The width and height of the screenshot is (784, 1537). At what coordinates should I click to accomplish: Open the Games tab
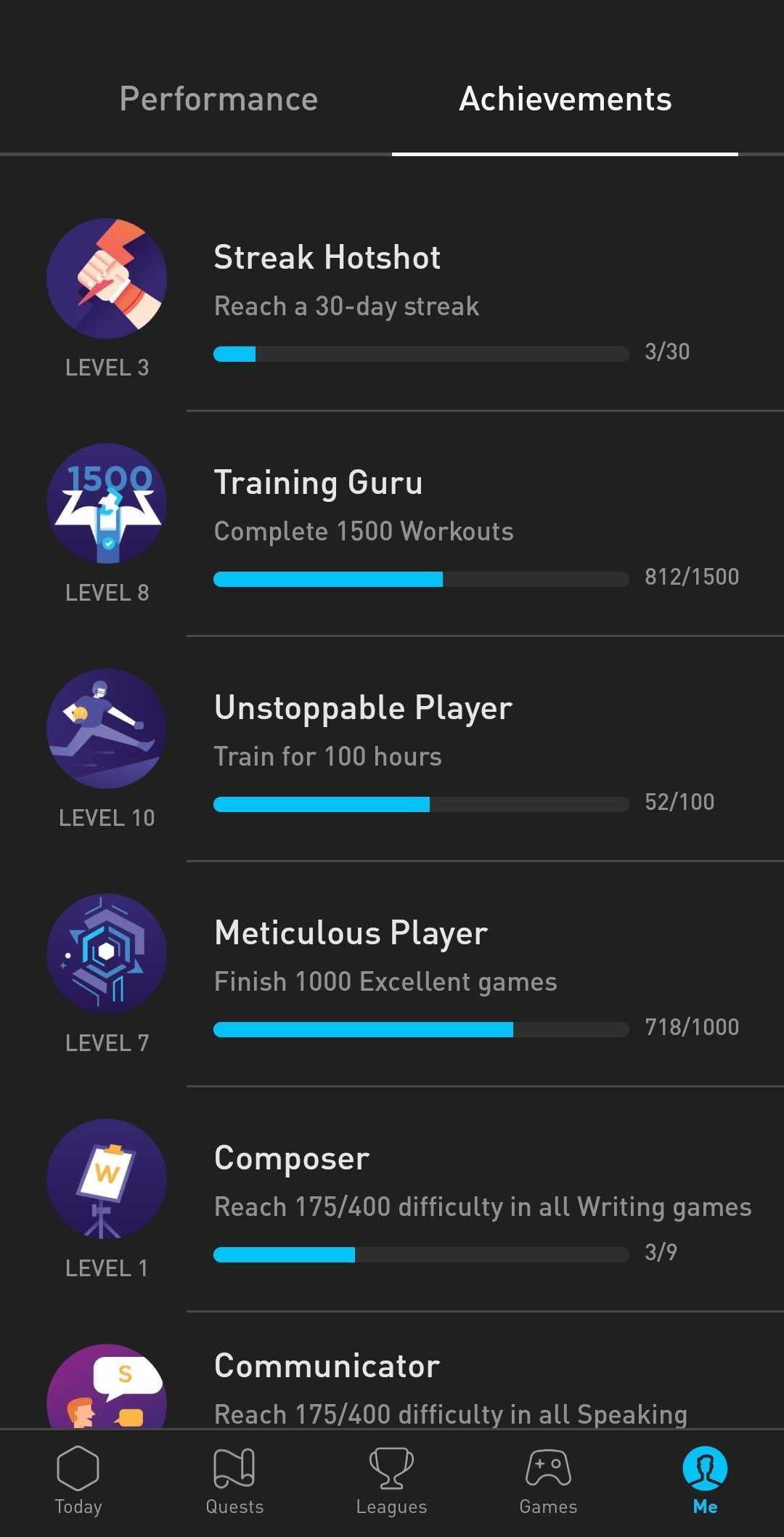548,1482
